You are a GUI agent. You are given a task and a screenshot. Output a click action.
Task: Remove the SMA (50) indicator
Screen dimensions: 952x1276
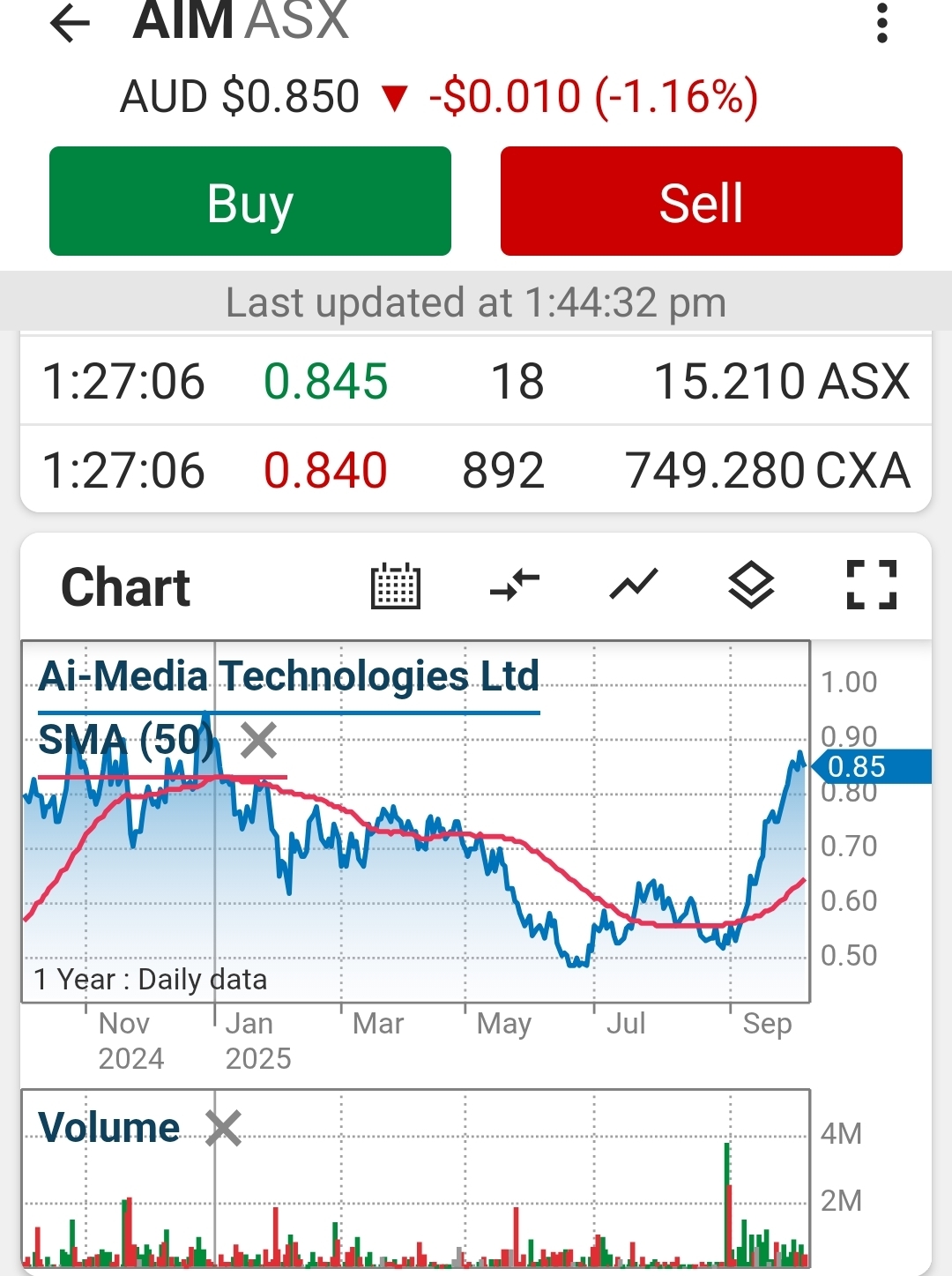(x=259, y=740)
